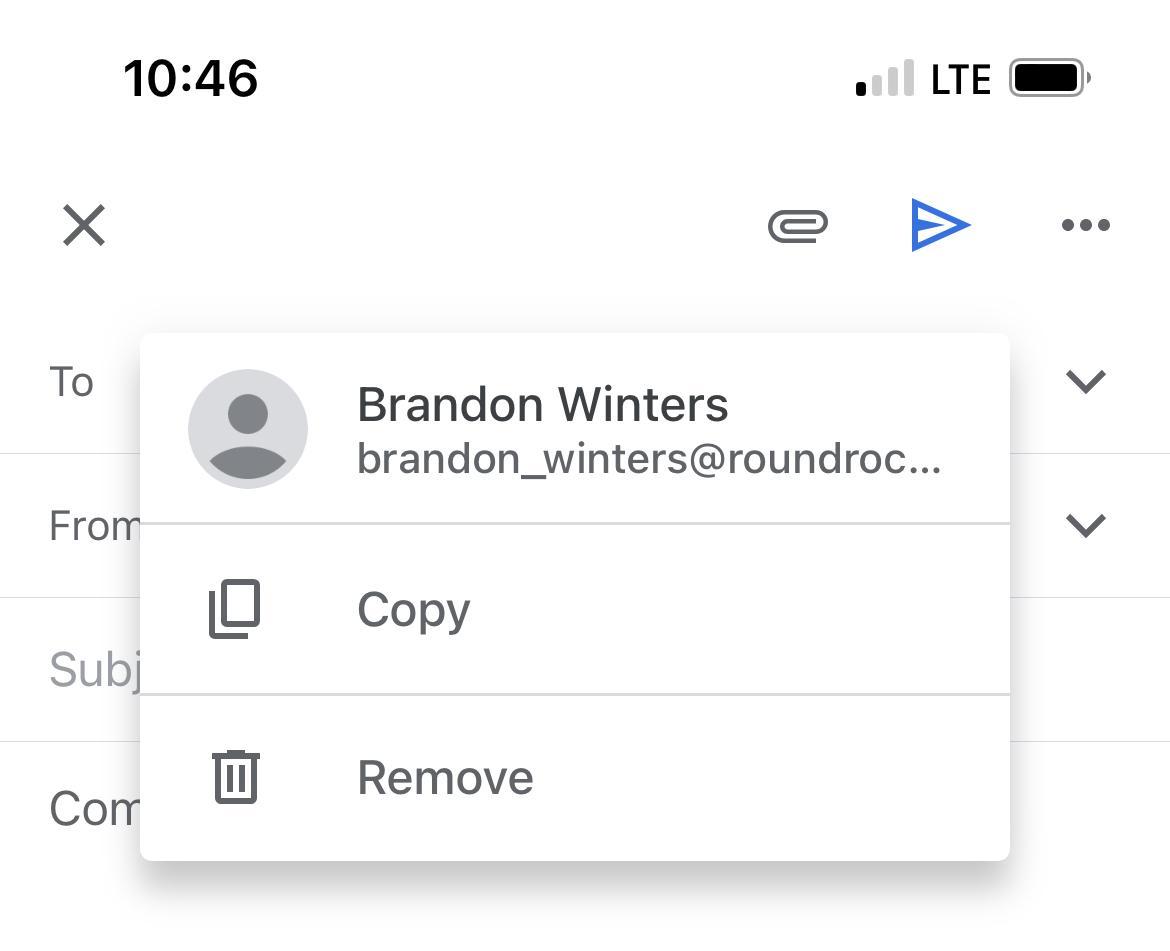This screenshot has width=1170, height=951.
Task: Expand the To field chevron
Action: (x=1085, y=381)
